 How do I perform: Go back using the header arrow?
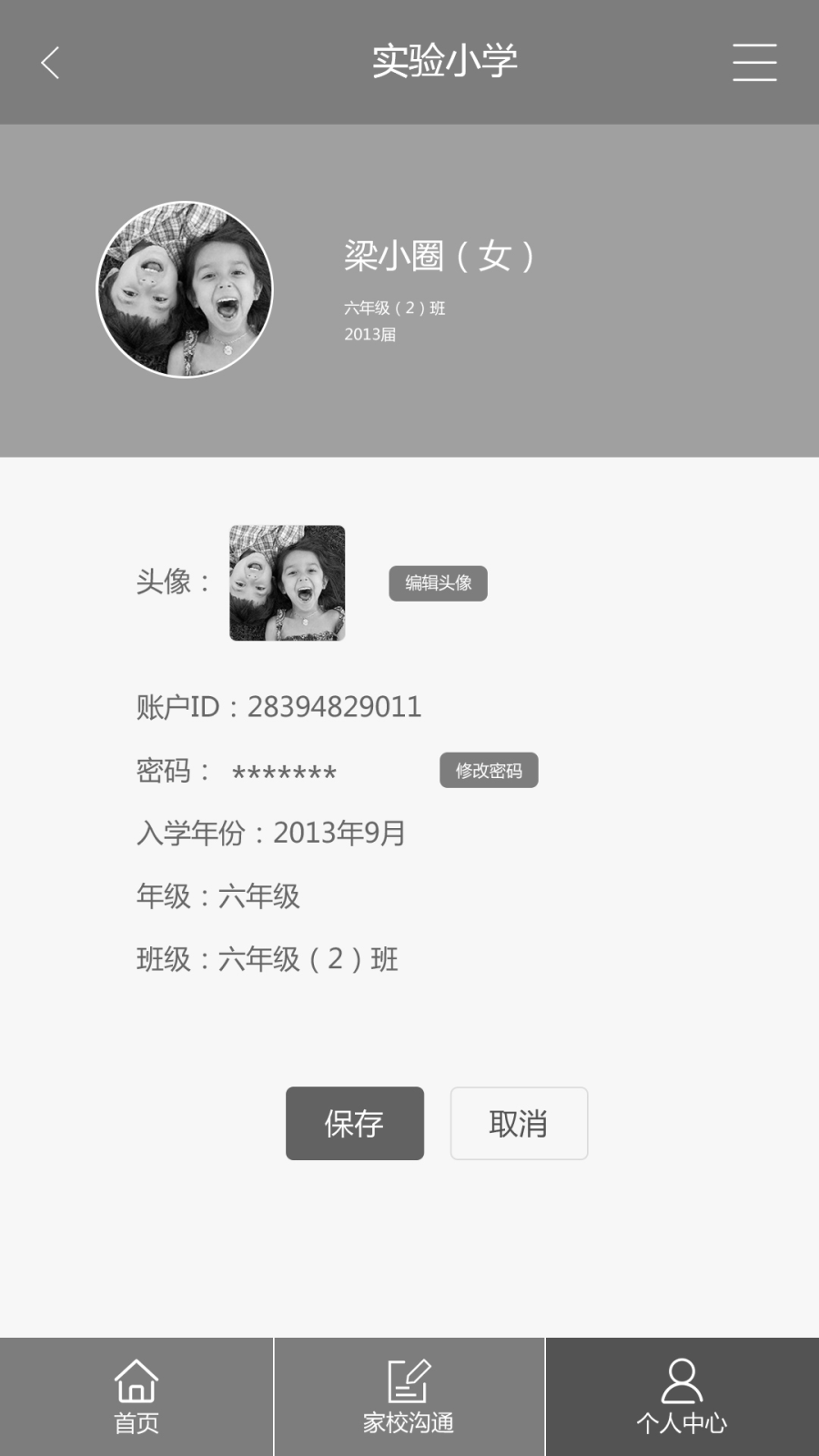51,63
